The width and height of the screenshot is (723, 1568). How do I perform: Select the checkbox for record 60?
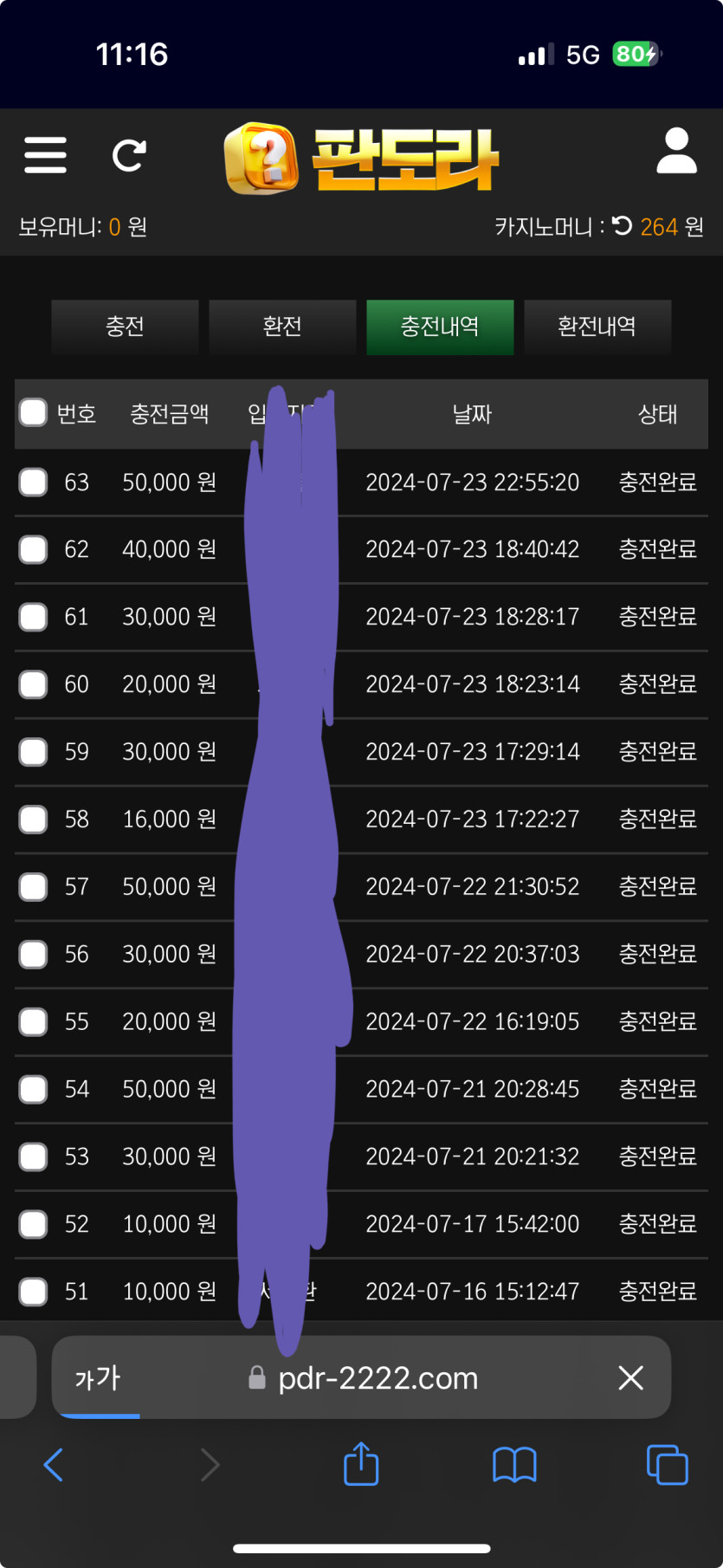[33, 684]
